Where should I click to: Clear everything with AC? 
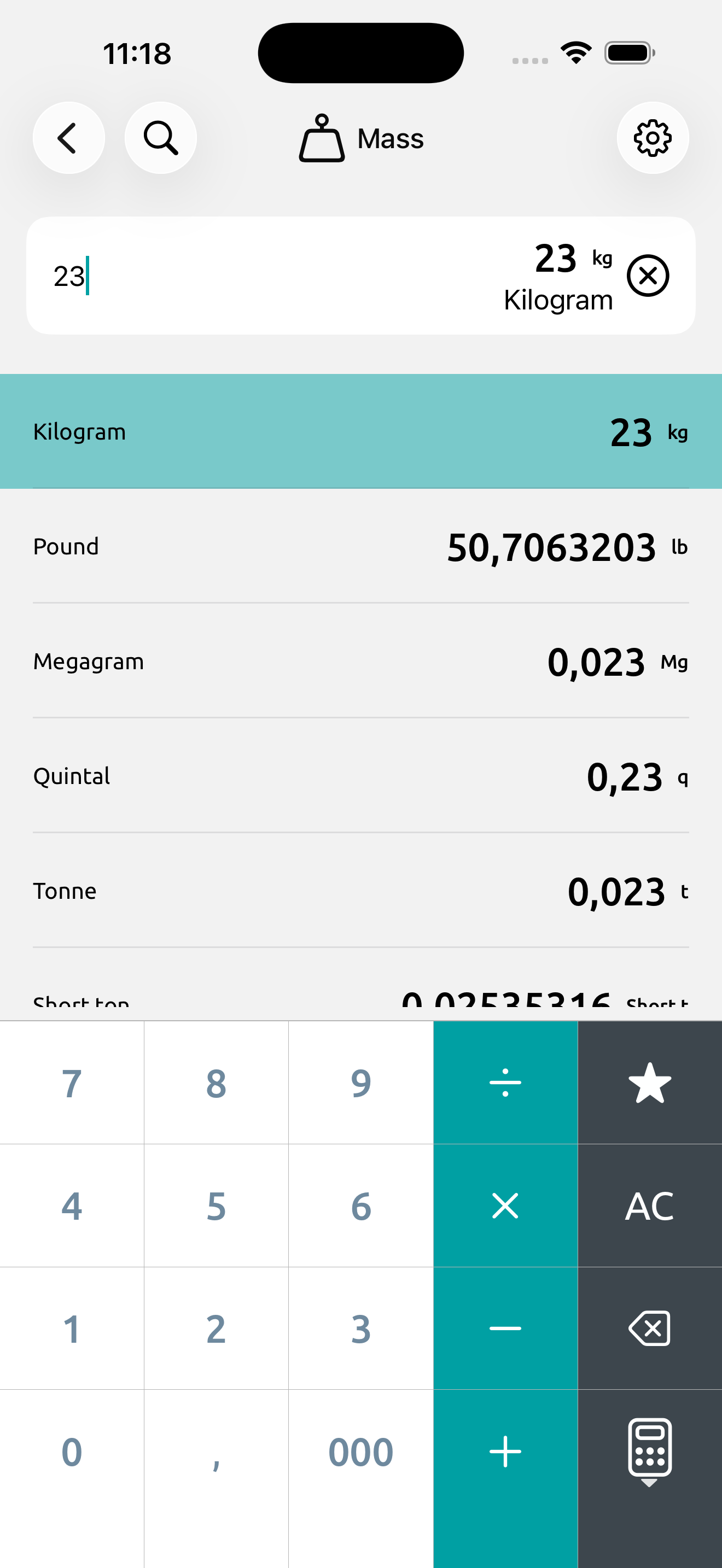tap(650, 1206)
